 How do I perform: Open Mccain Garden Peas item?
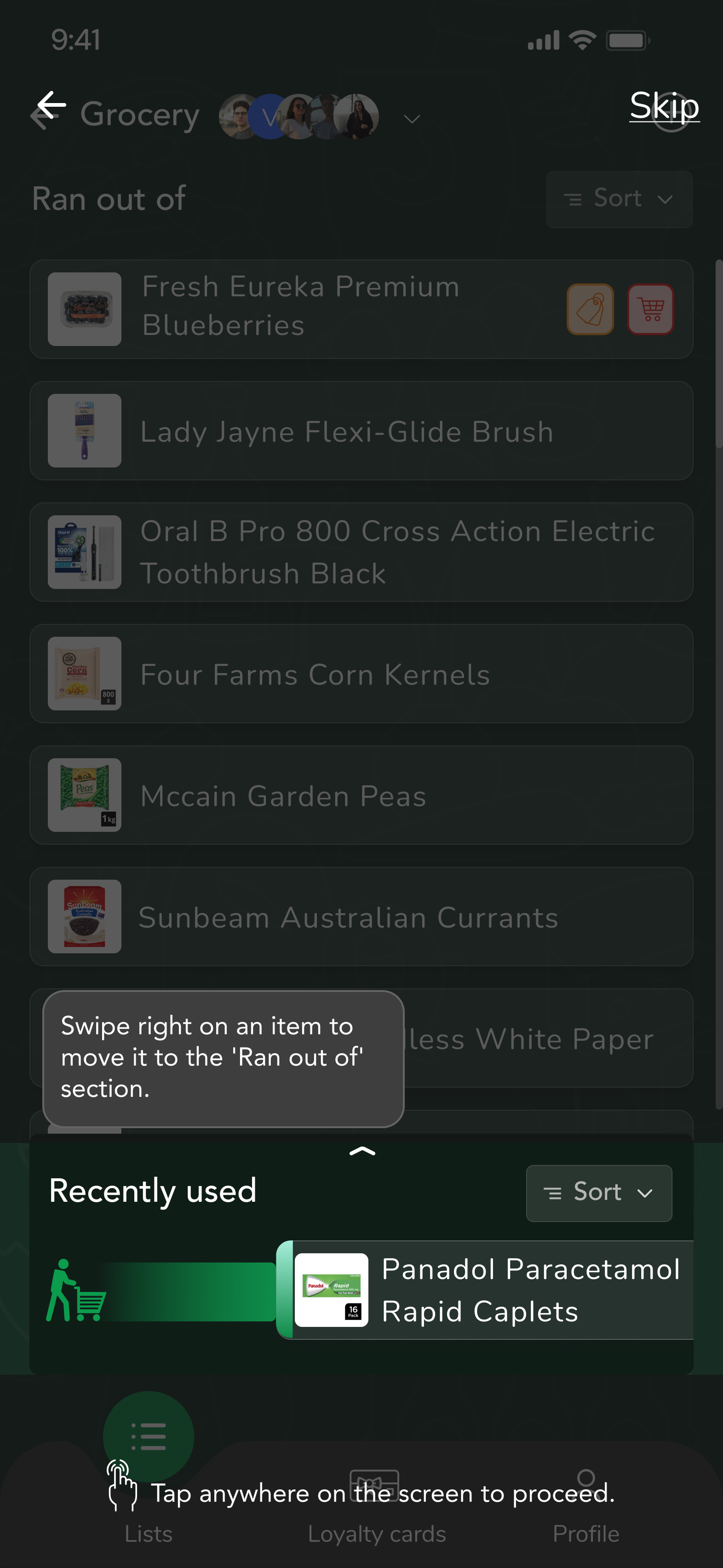[284, 796]
